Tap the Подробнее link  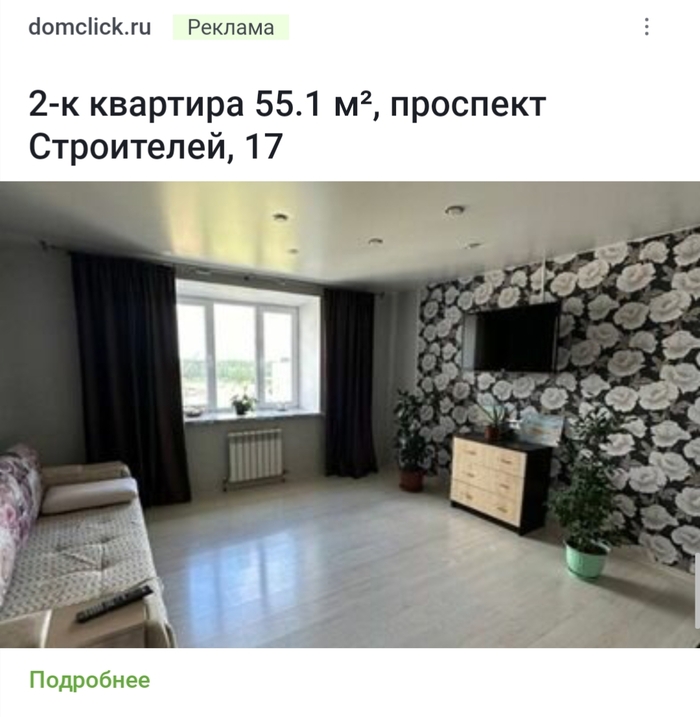(89, 681)
